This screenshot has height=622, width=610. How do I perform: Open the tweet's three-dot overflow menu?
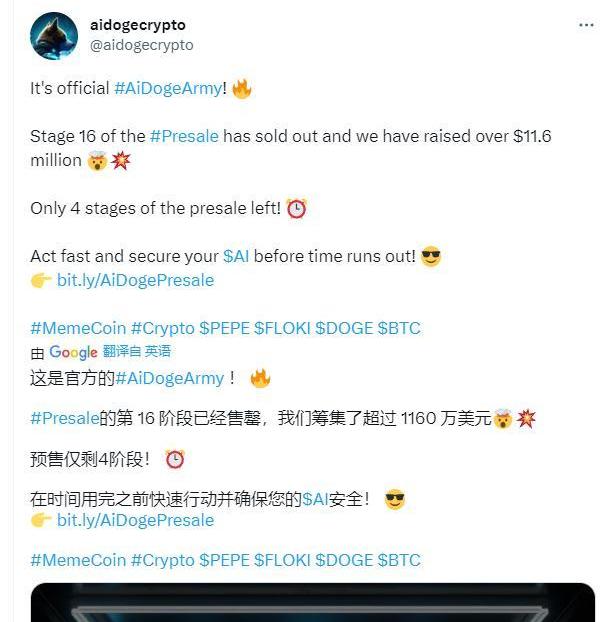(x=586, y=25)
